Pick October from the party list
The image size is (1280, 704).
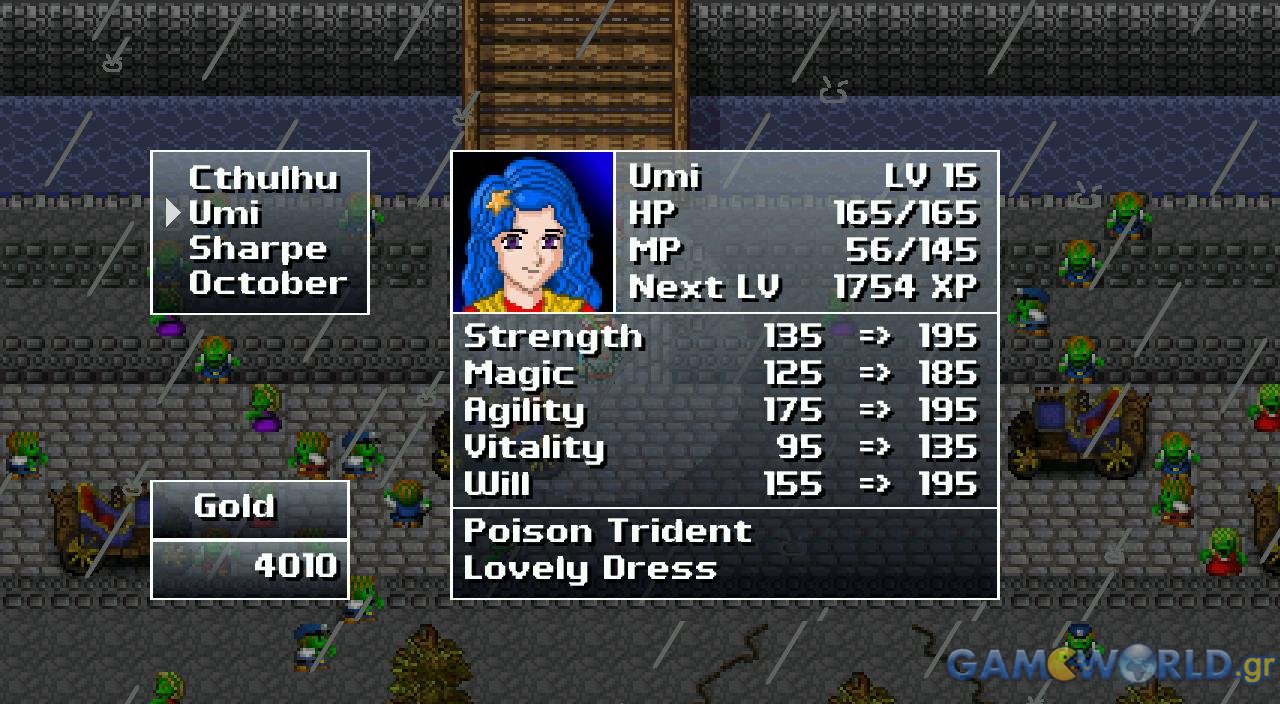point(268,283)
